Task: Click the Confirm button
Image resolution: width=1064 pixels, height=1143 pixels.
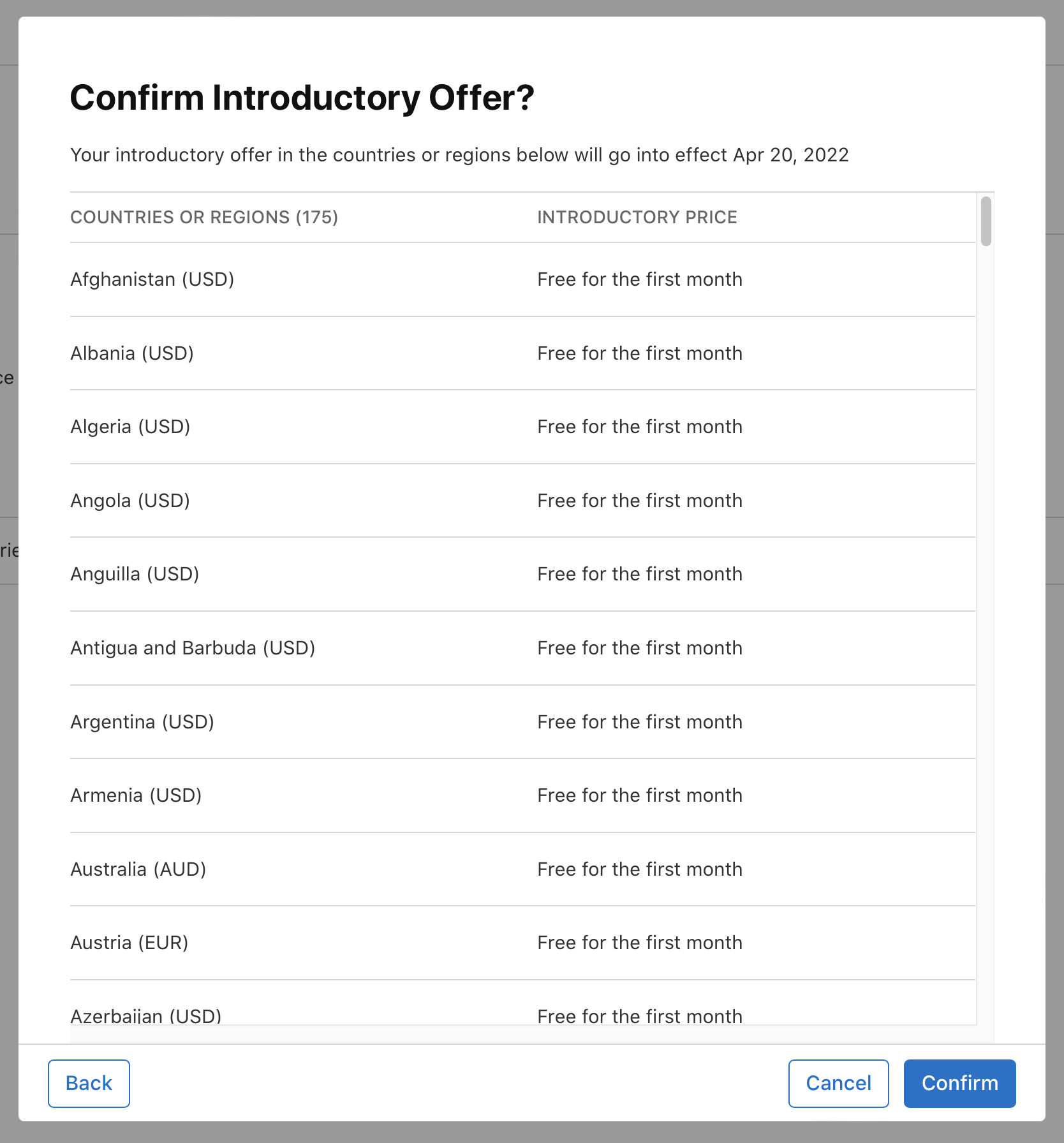Action: [x=959, y=1082]
